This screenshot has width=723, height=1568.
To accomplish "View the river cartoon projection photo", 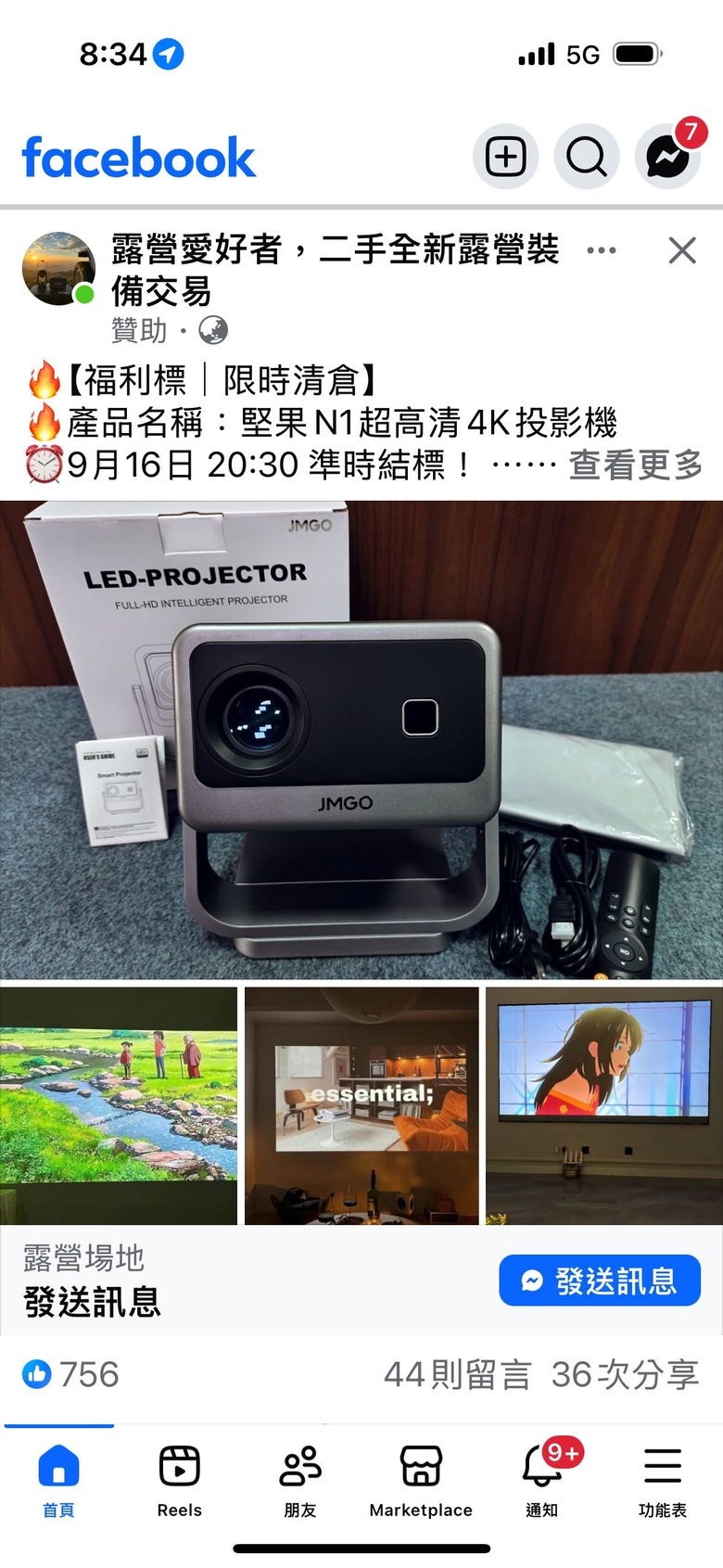I will tap(119, 1105).
